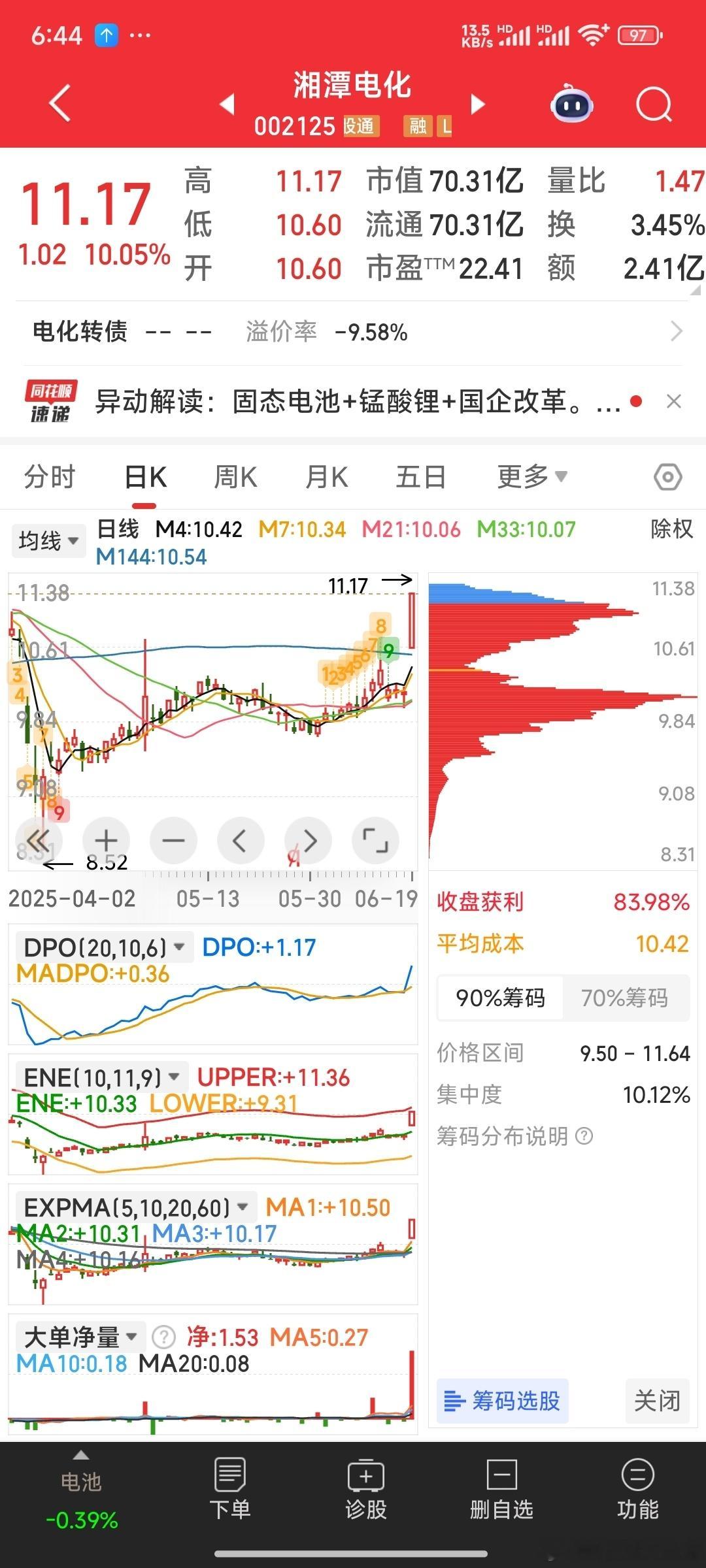Switch to the previous stock arrow
The width and height of the screenshot is (706, 1568).
[x=227, y=104]
